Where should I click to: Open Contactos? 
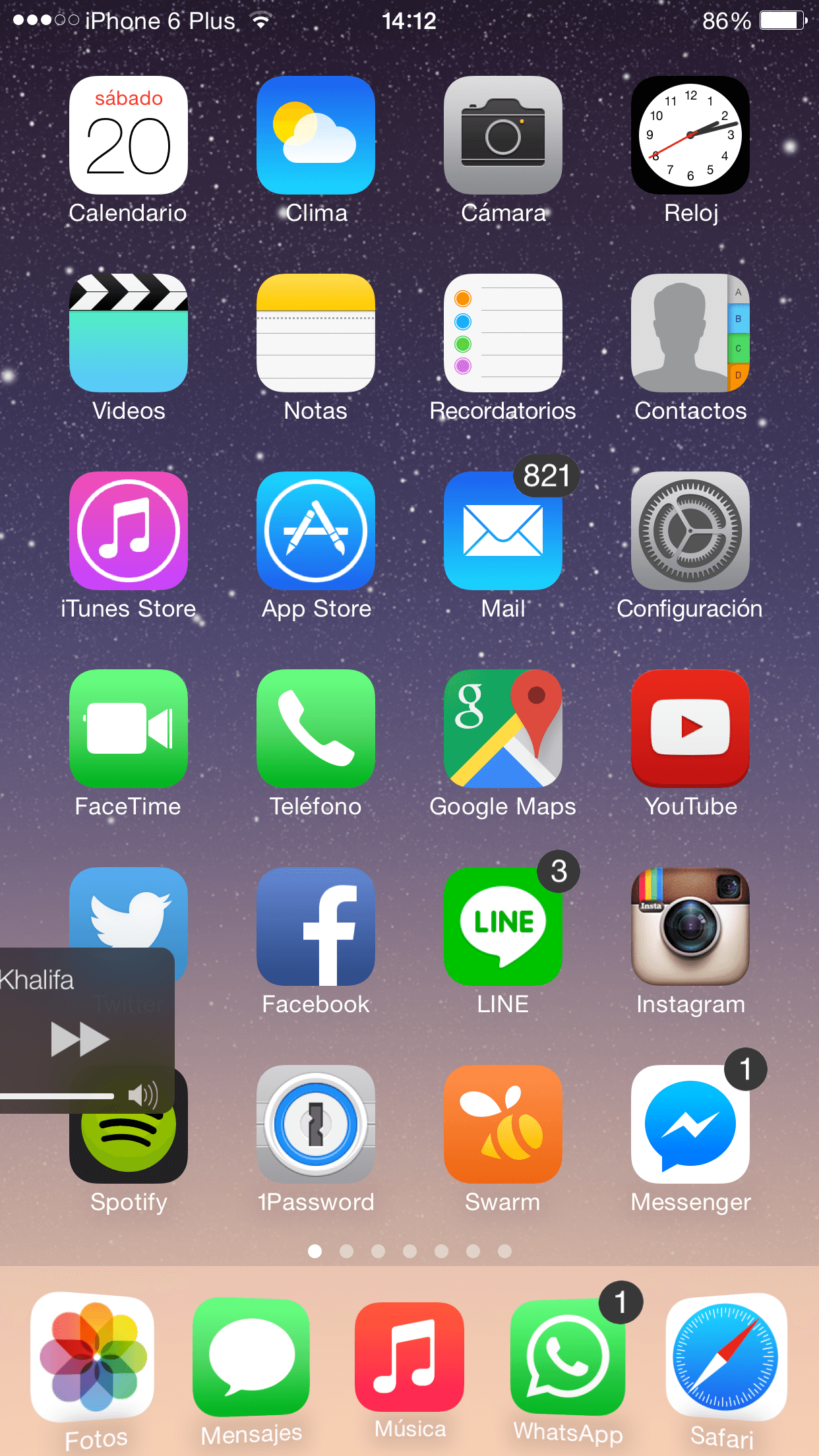pyautogui.click(x=690, y=333)
